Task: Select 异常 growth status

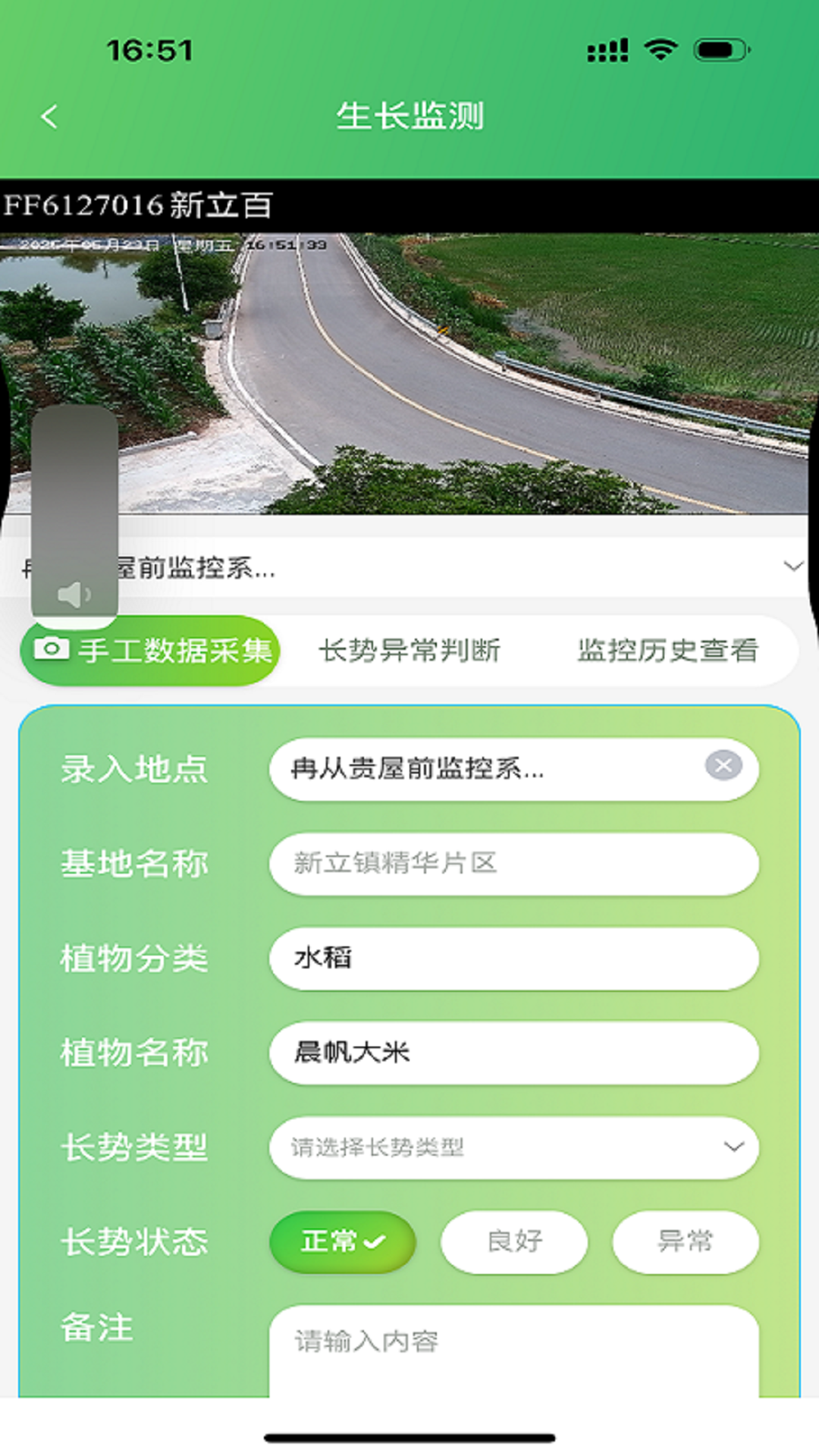Action: point(685,1241)
